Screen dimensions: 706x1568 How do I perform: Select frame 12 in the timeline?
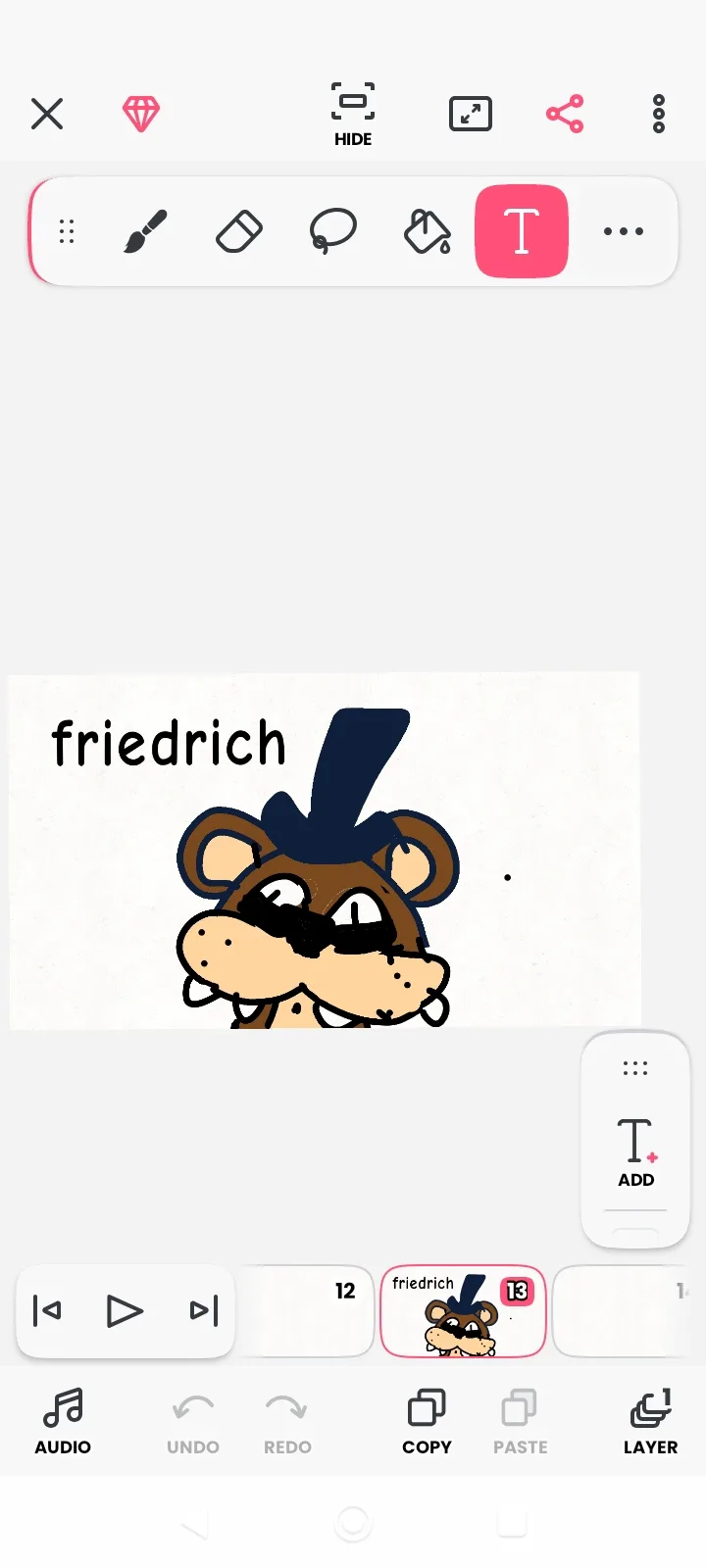coord(307,1311)
